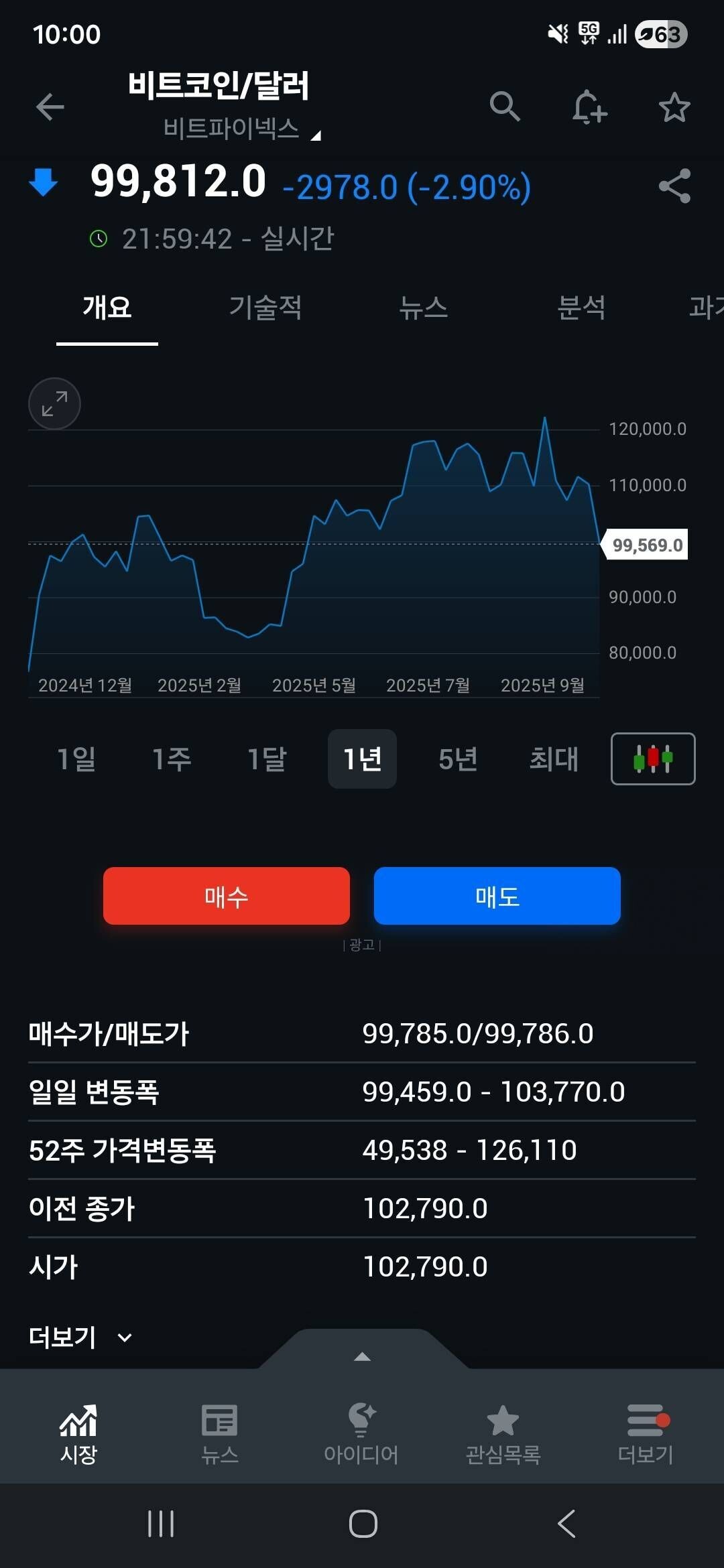Expand the chart to fullscreen
This screenshot has height=1568, width=724.
click(x=54, y=403)
